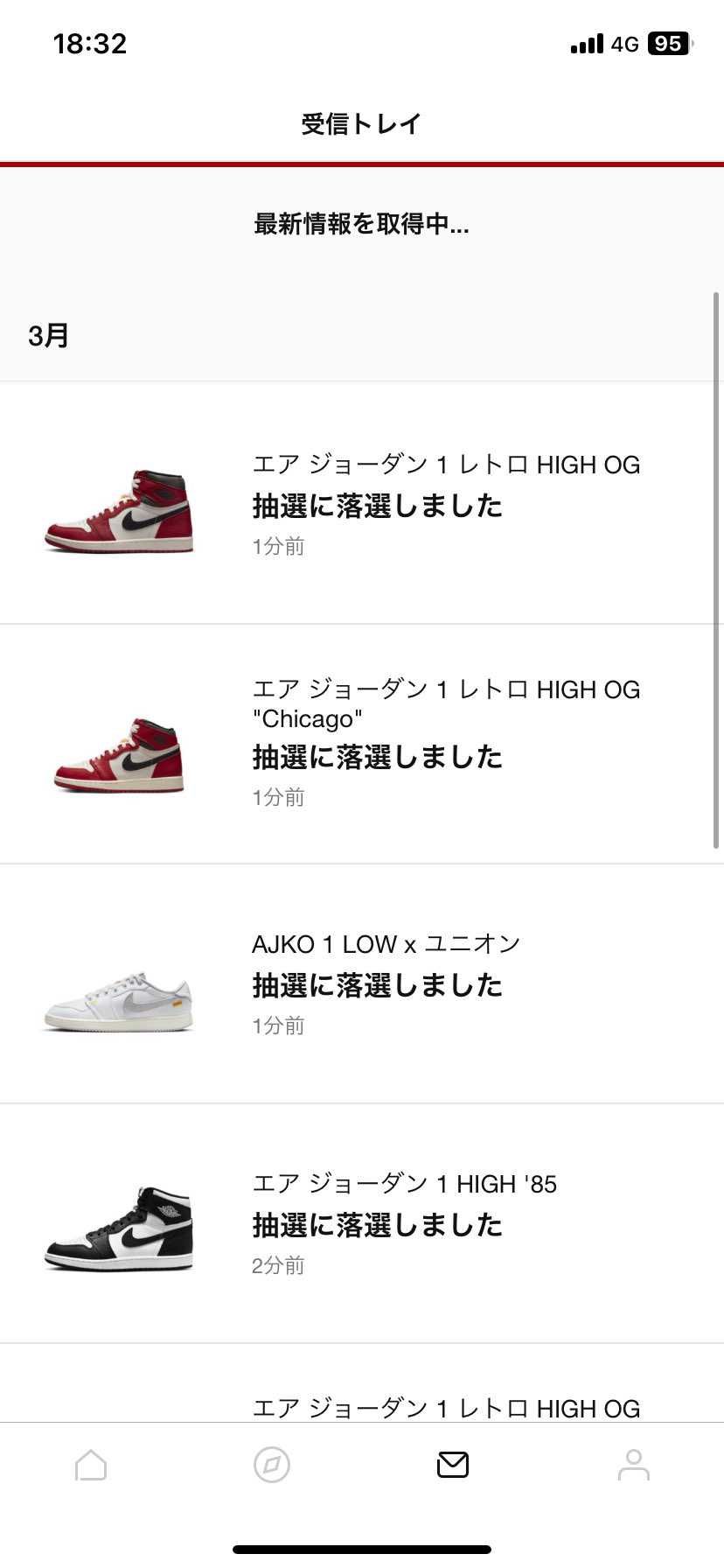Screen dimensions: 724x1568
Task: Select the 受信トレイ title
Action: click(x=361, y=123)
